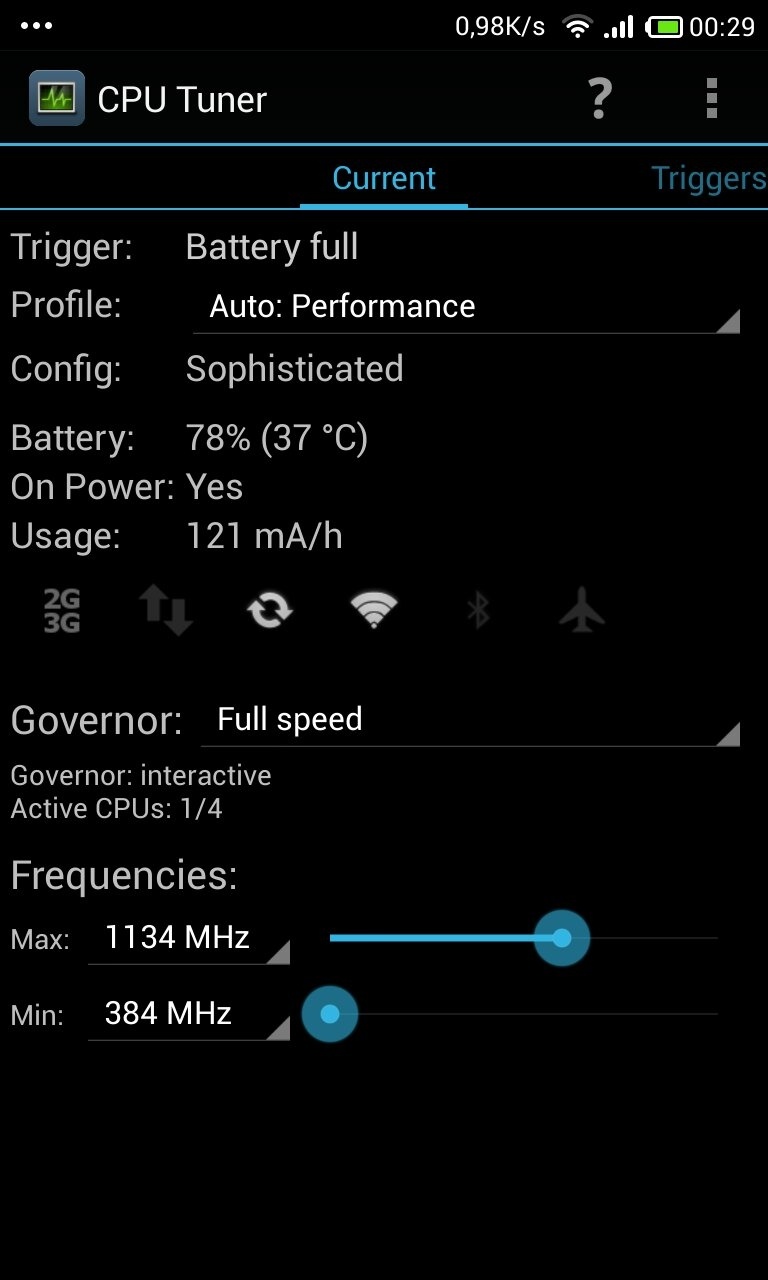Open the Min frequency dropdown

click(x=189, y=1014)
